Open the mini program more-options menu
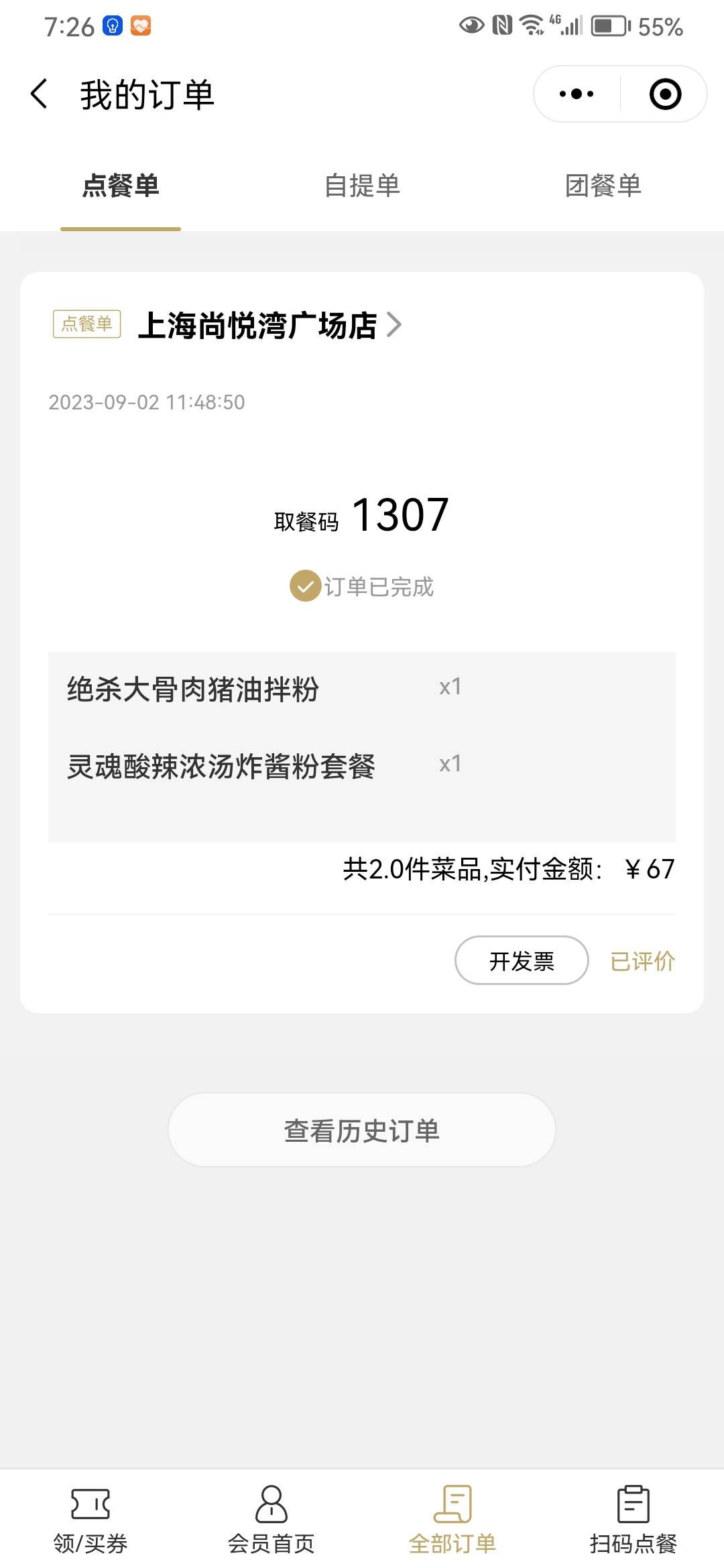This screenshot has height=1568, width=724. (577, 94)
